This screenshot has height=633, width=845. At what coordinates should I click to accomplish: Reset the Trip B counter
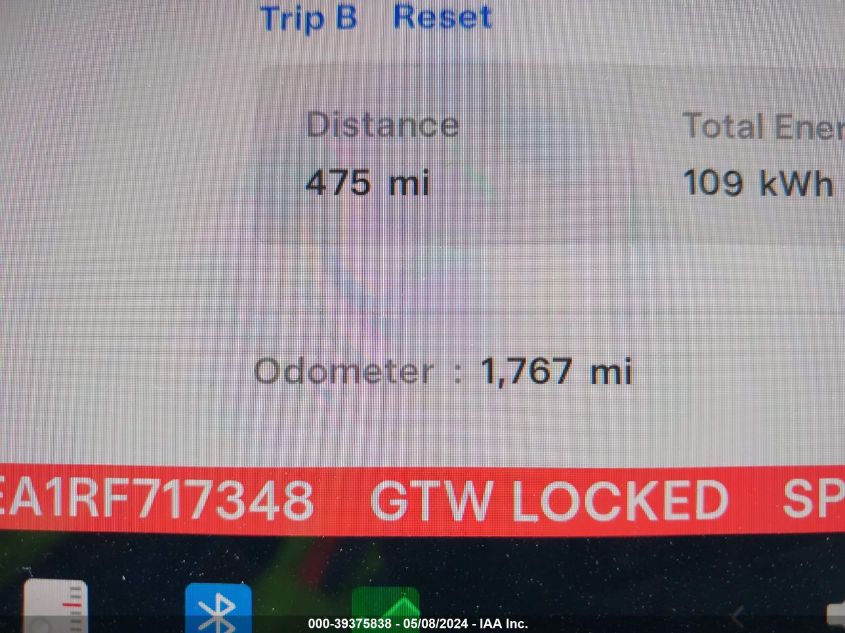pos(442,17)
